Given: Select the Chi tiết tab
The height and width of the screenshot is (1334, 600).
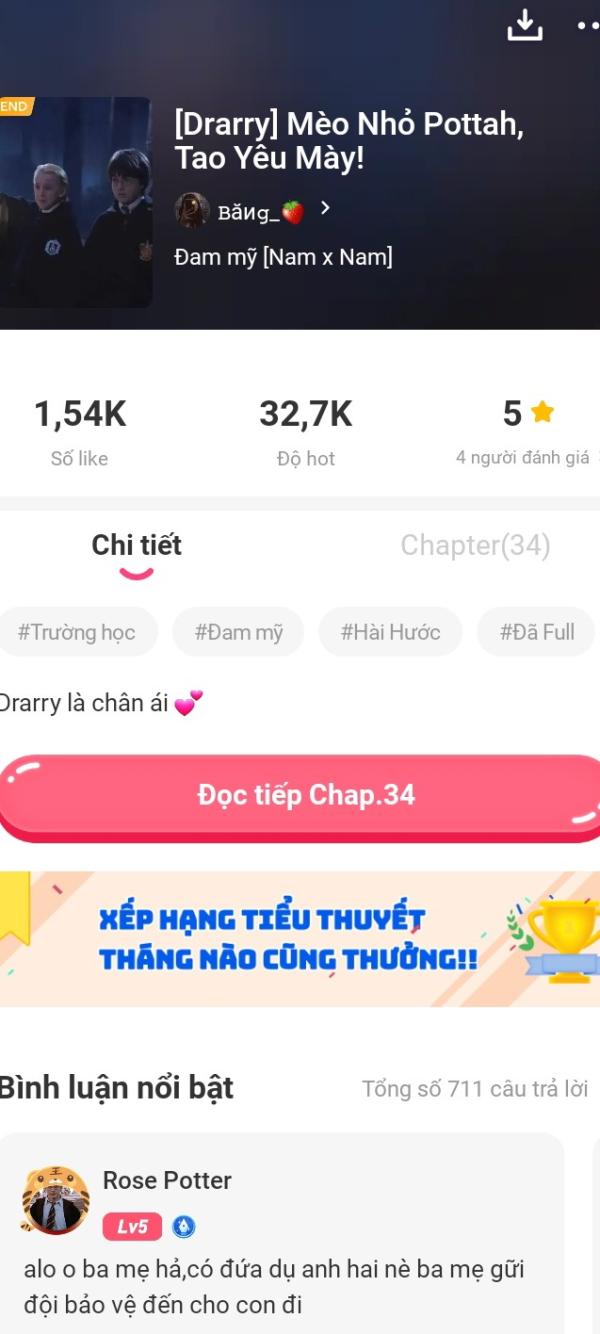Looking at the screenshot, I should (x=137, y=545).
